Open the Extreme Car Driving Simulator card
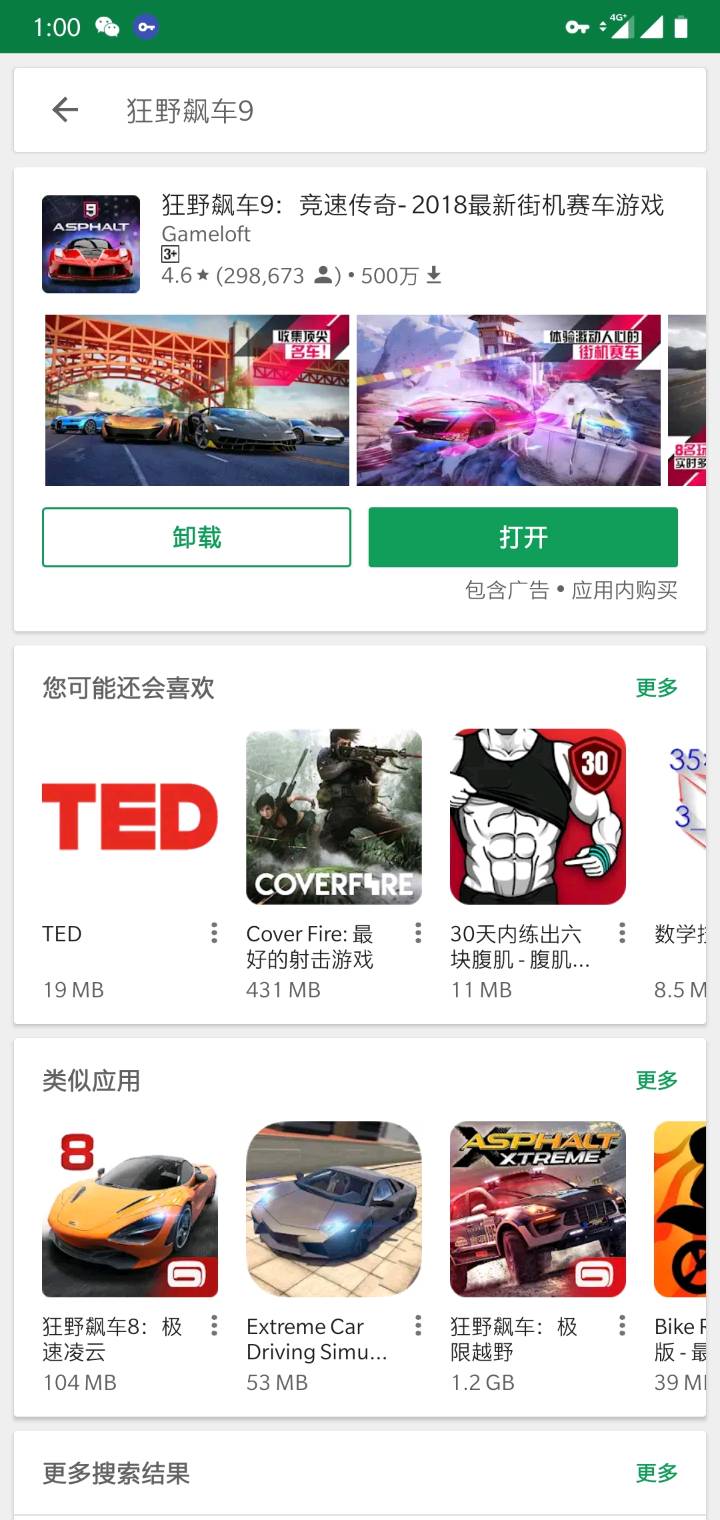Screen dimensions: 720x1520 click(x=334, y=1209)
